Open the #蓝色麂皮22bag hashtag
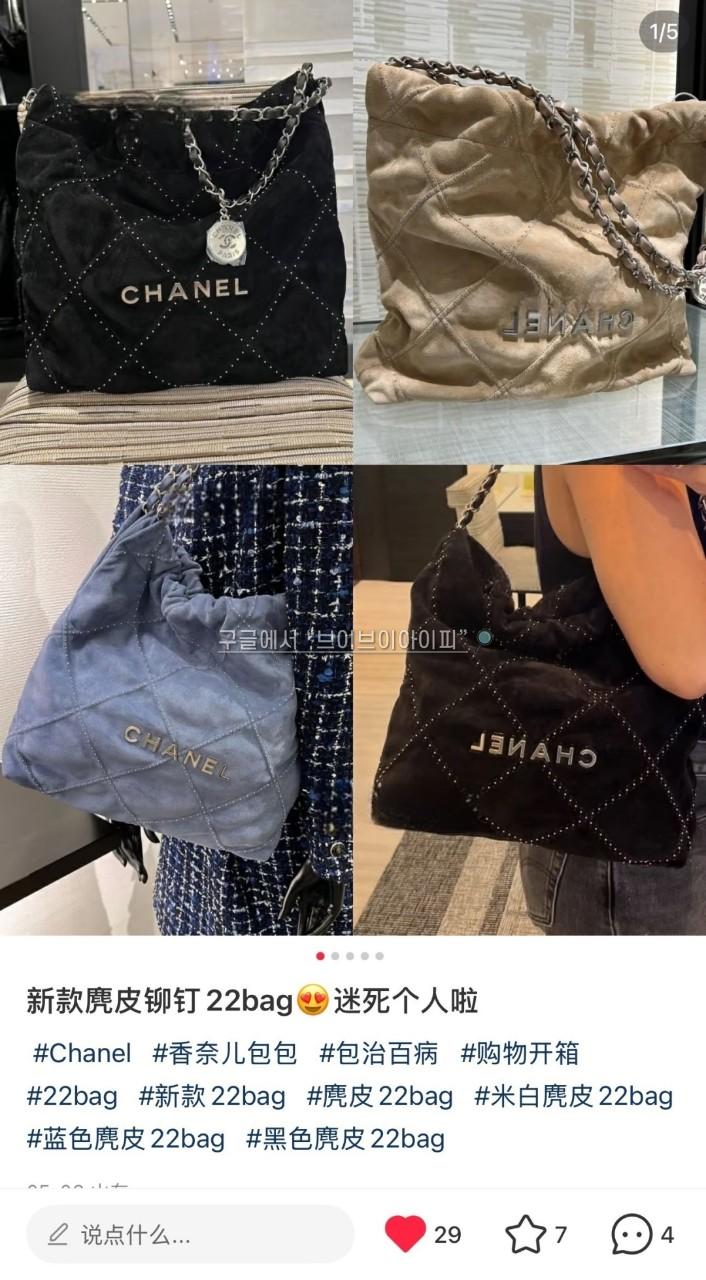Image resolution: width=706 pixels, height=1280 pixels. point(126,1139)
